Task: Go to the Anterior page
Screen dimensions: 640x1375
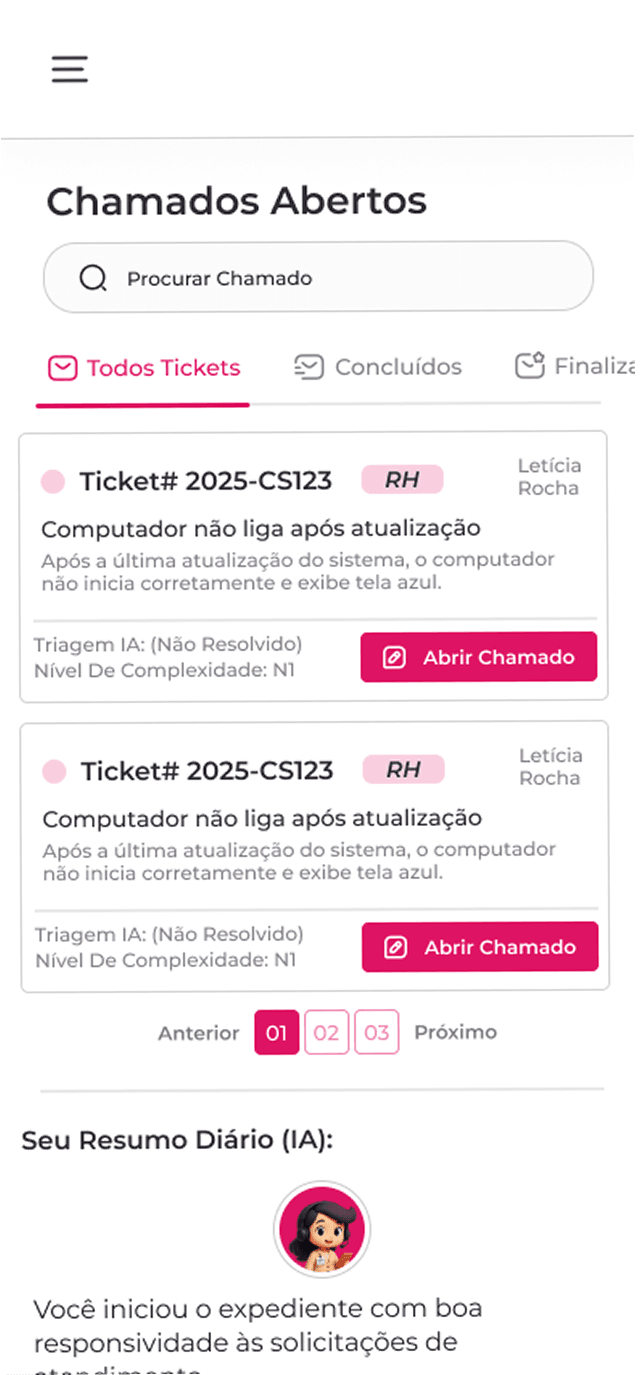Action: coord(198,1033)
